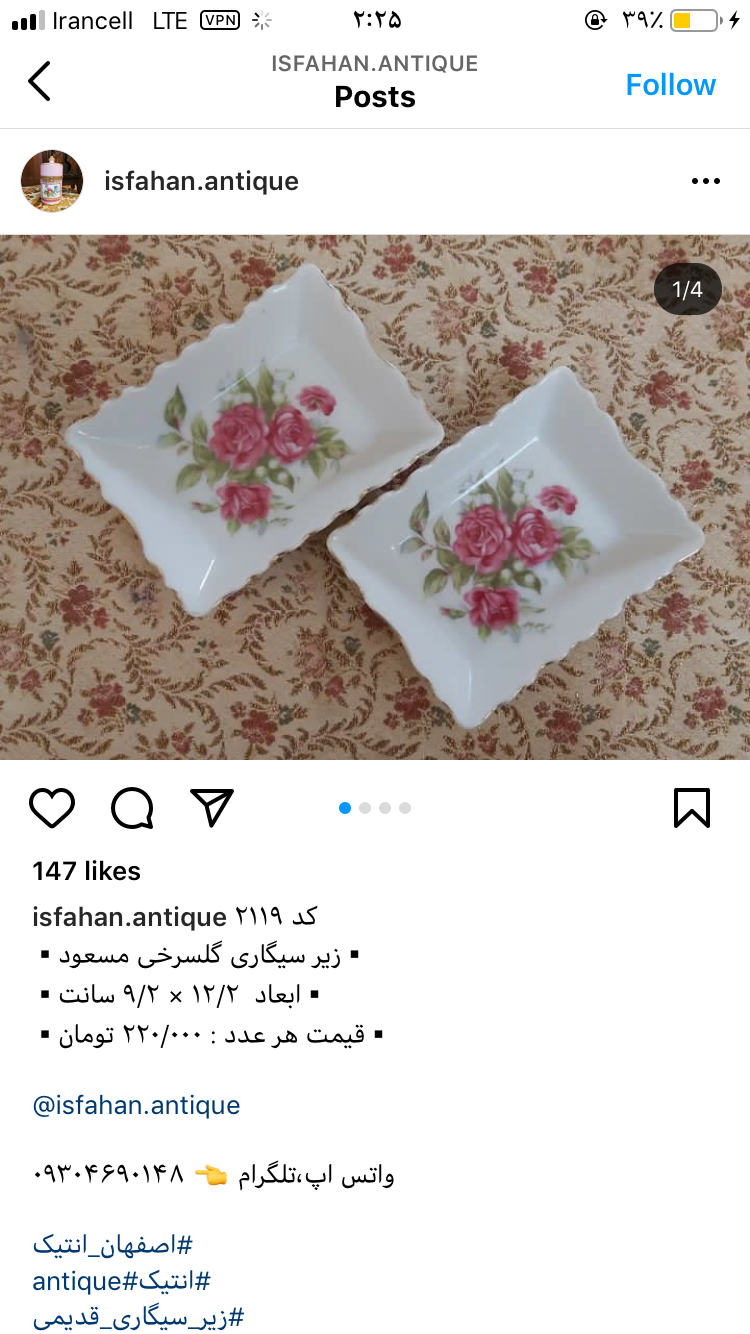Bookmark this post to saved
Screen dimensions: 750x1334
click(x=691, y=808)
